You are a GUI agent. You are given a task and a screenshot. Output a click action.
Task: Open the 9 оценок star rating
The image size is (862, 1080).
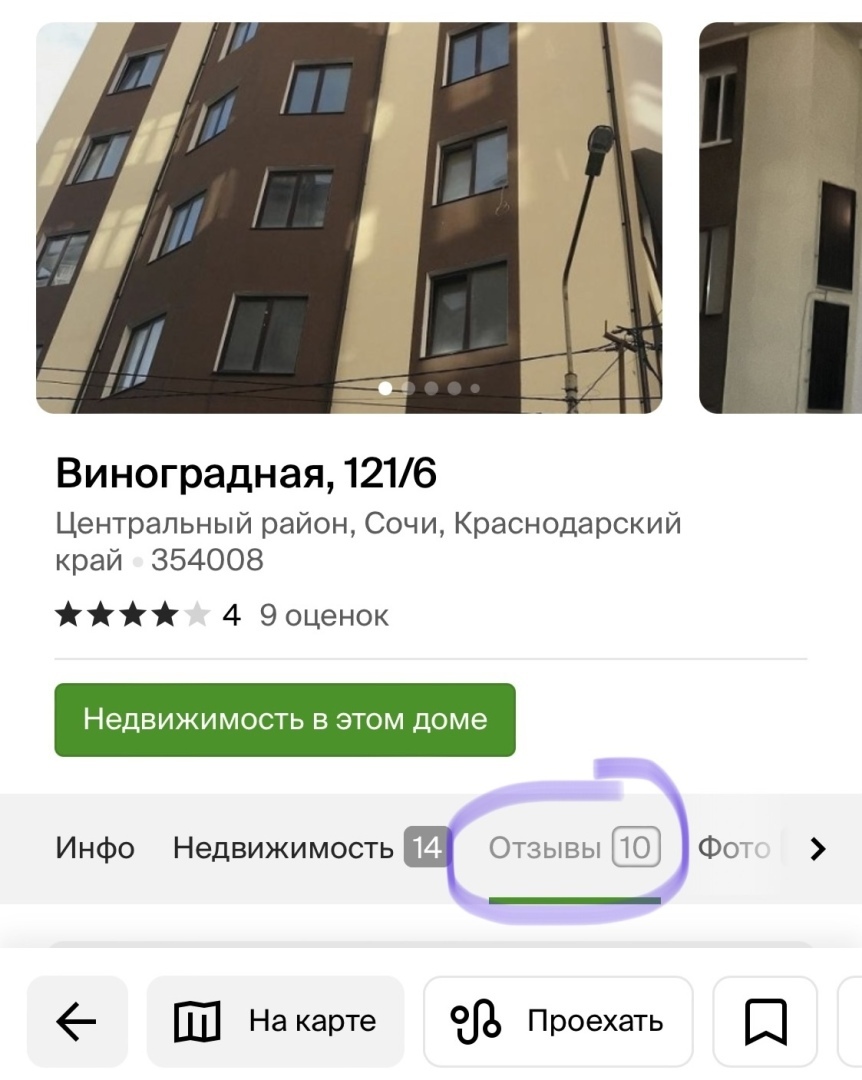tap(222, 615)
